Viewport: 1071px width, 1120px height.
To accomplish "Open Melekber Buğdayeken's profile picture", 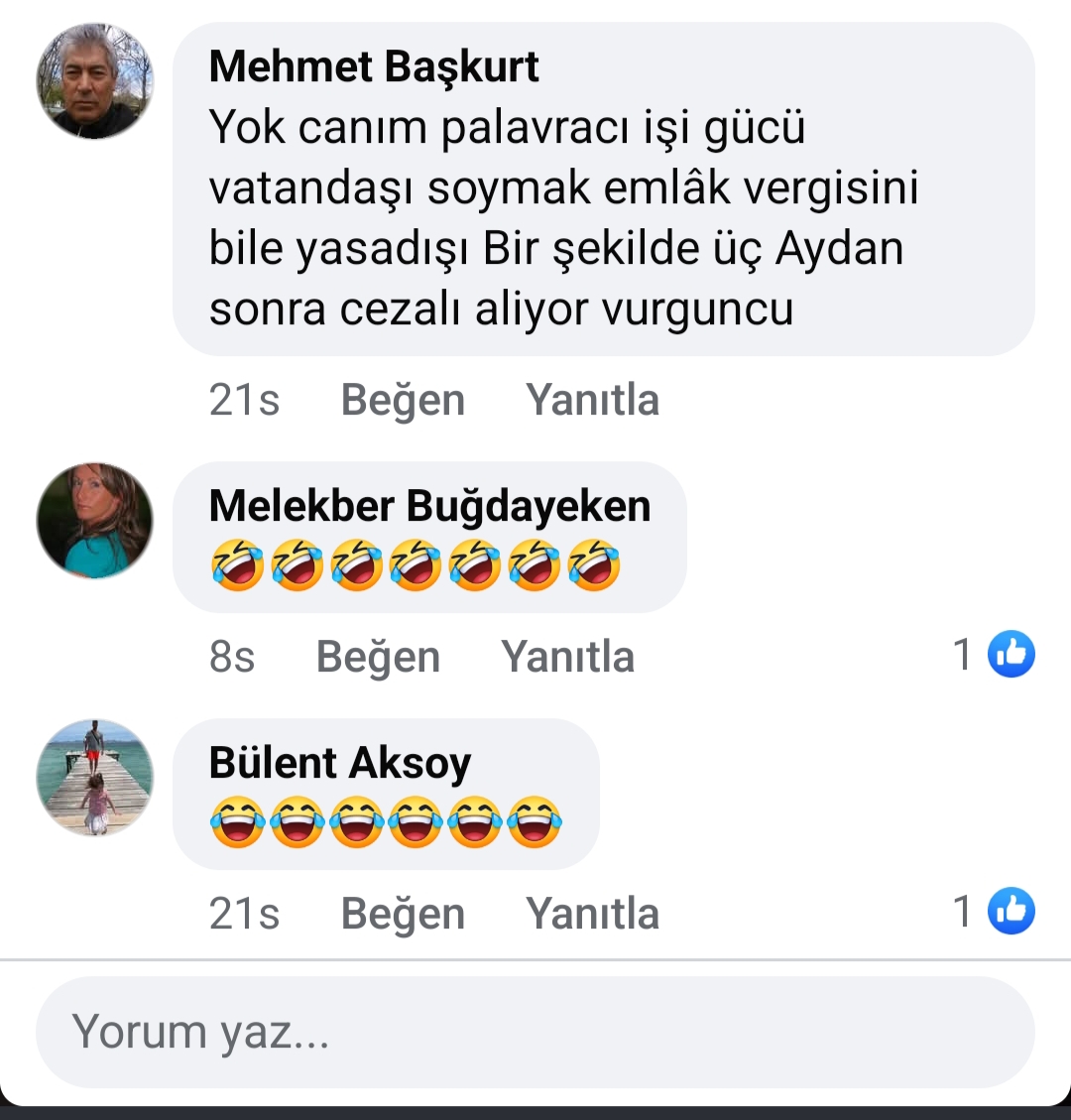I will coord(95,521).
